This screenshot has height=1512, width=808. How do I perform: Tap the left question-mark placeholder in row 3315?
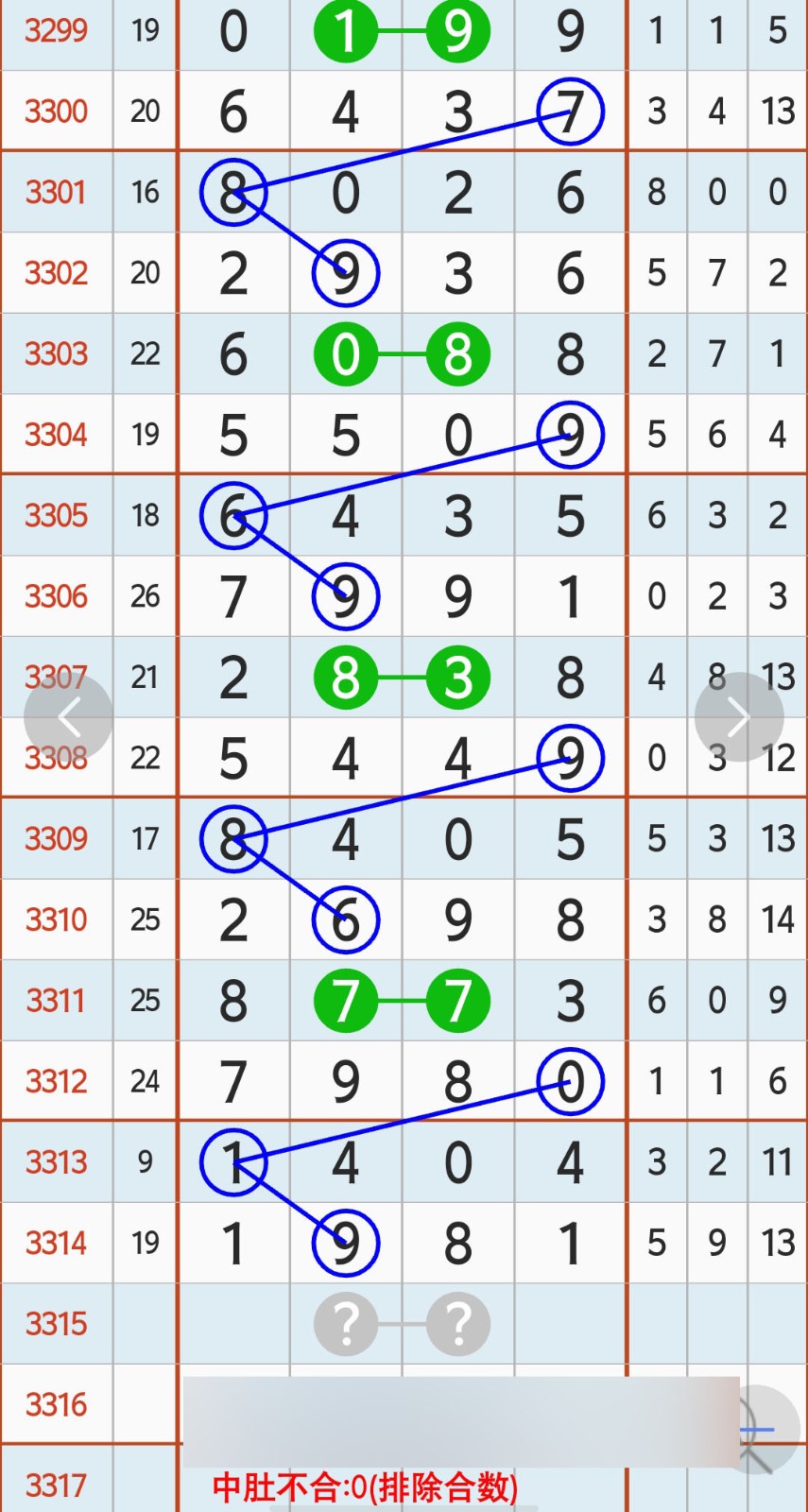point(346,1325)
